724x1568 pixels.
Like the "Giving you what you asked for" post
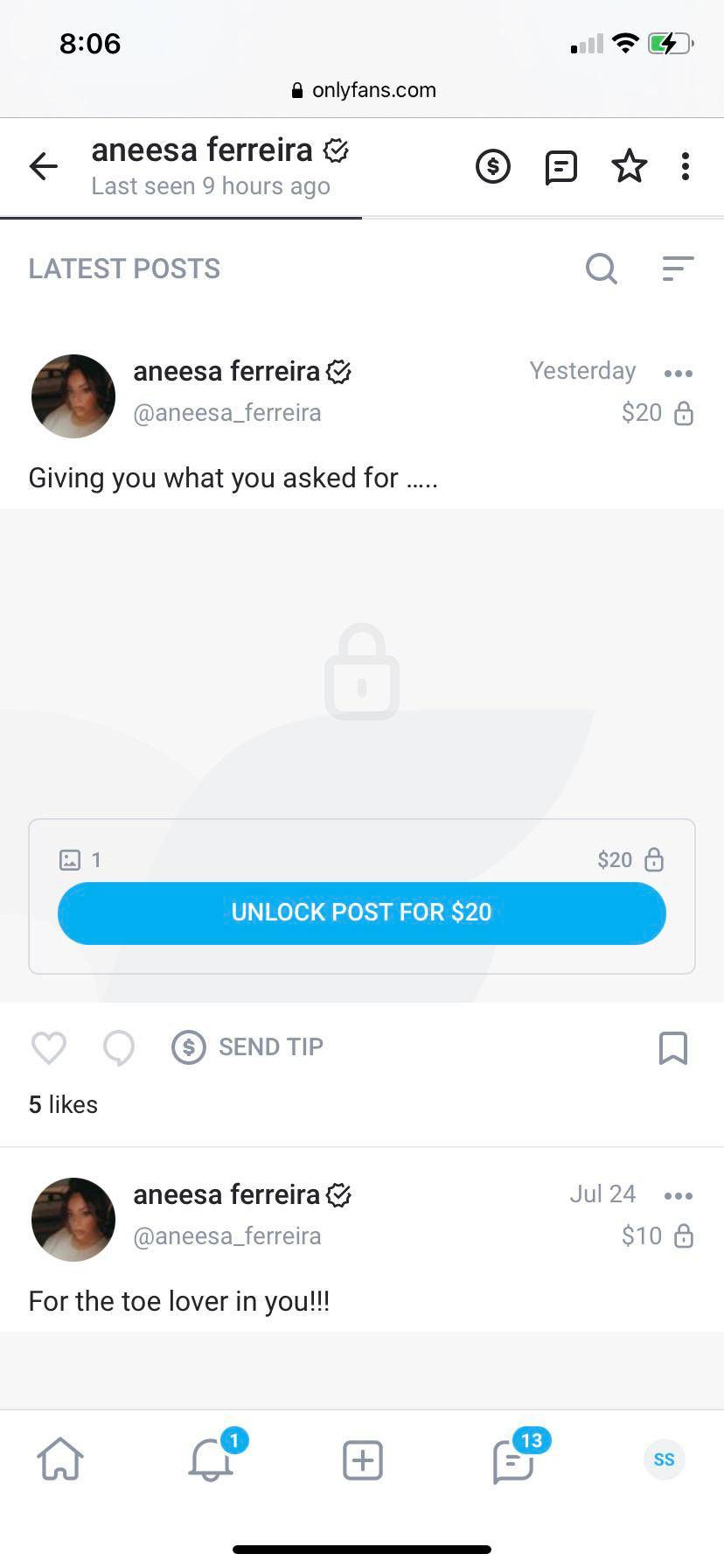[x=49, y=1047]
